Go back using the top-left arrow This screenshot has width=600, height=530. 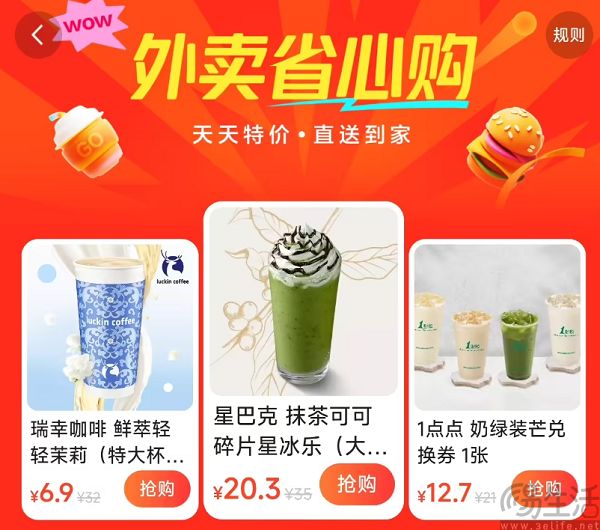pyautogui.click(x=37, y=35)
